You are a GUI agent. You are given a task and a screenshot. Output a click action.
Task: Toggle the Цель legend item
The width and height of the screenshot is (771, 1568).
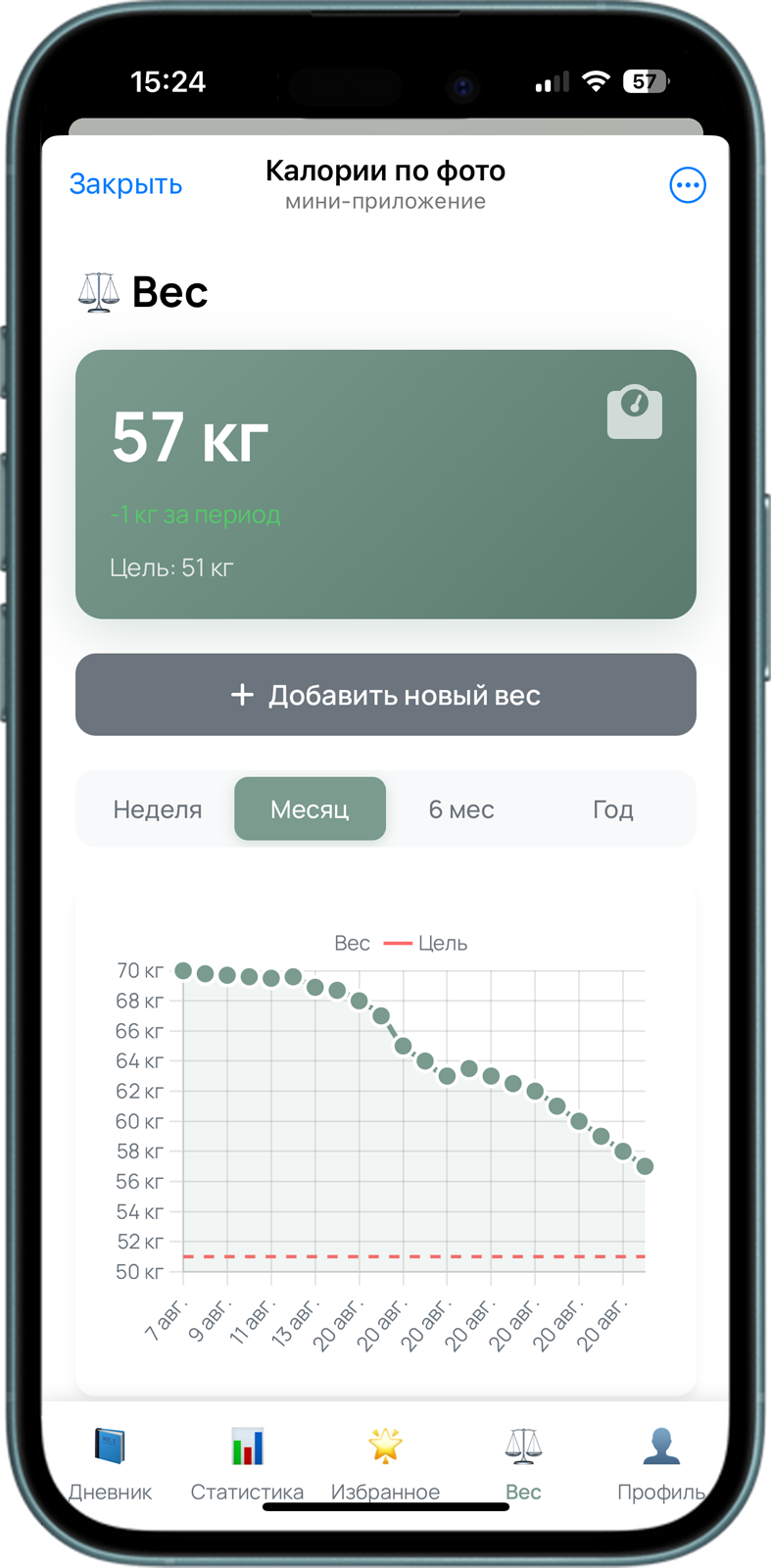(427, 943)
